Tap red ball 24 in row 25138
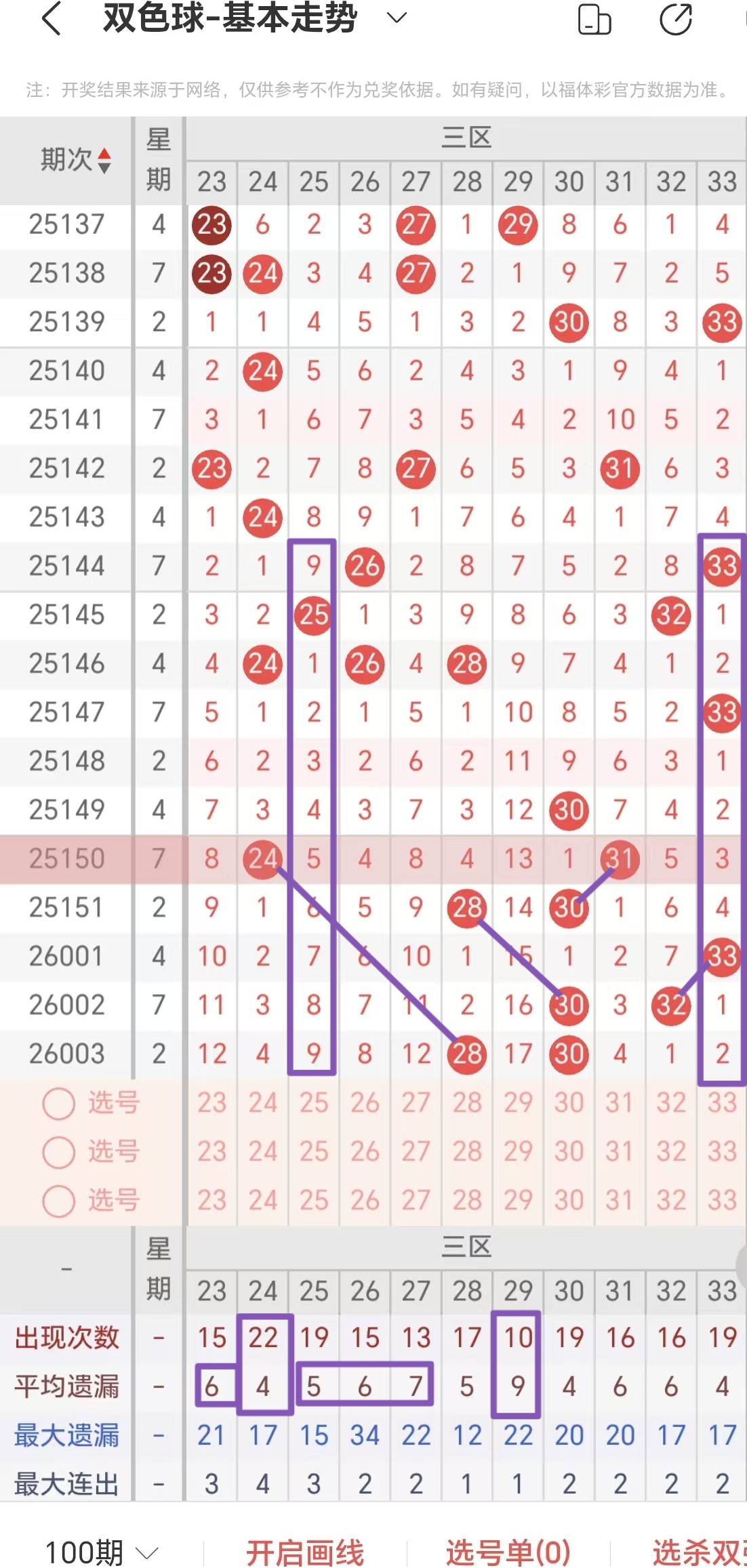This screenshot has width=747, height=1568. [262, 274]
